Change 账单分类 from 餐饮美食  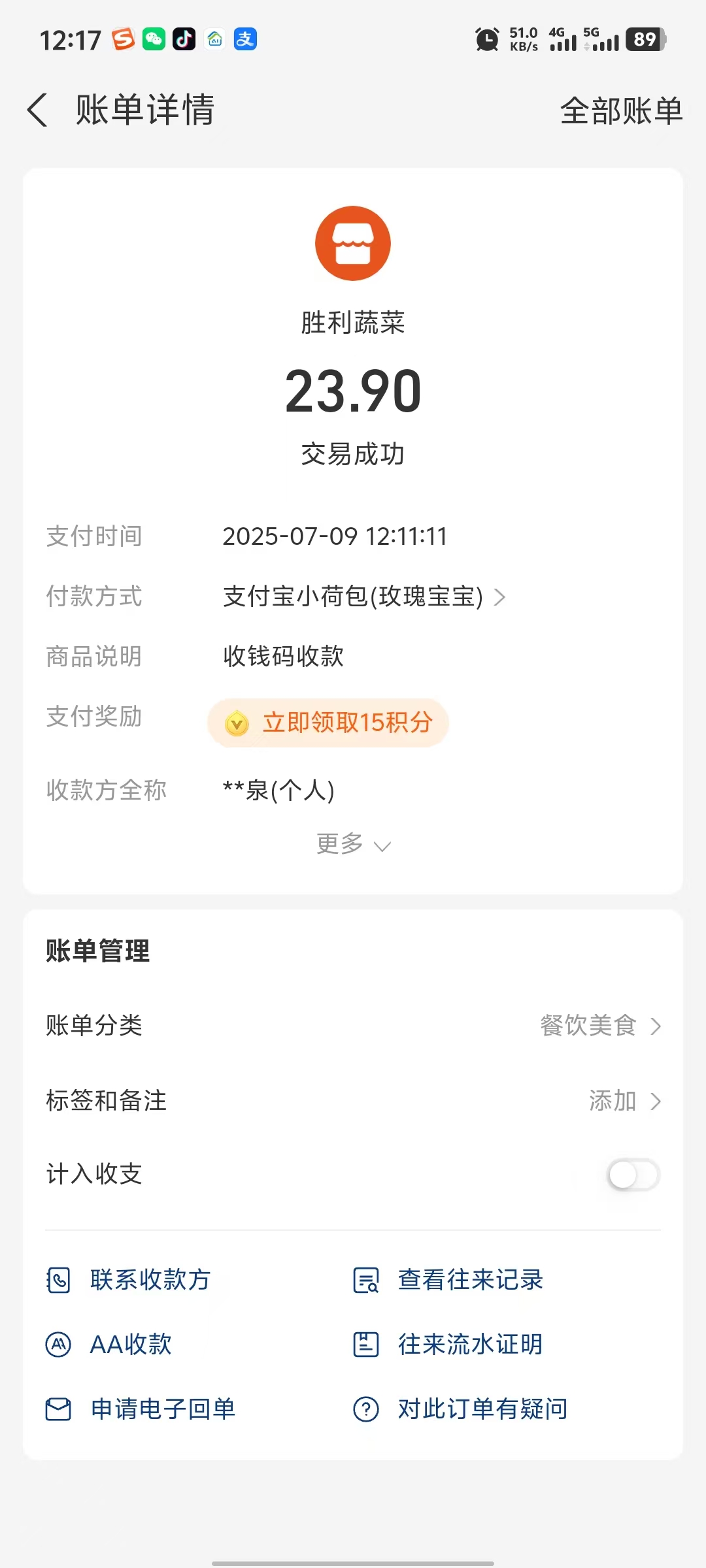[x=600, y=1026]
